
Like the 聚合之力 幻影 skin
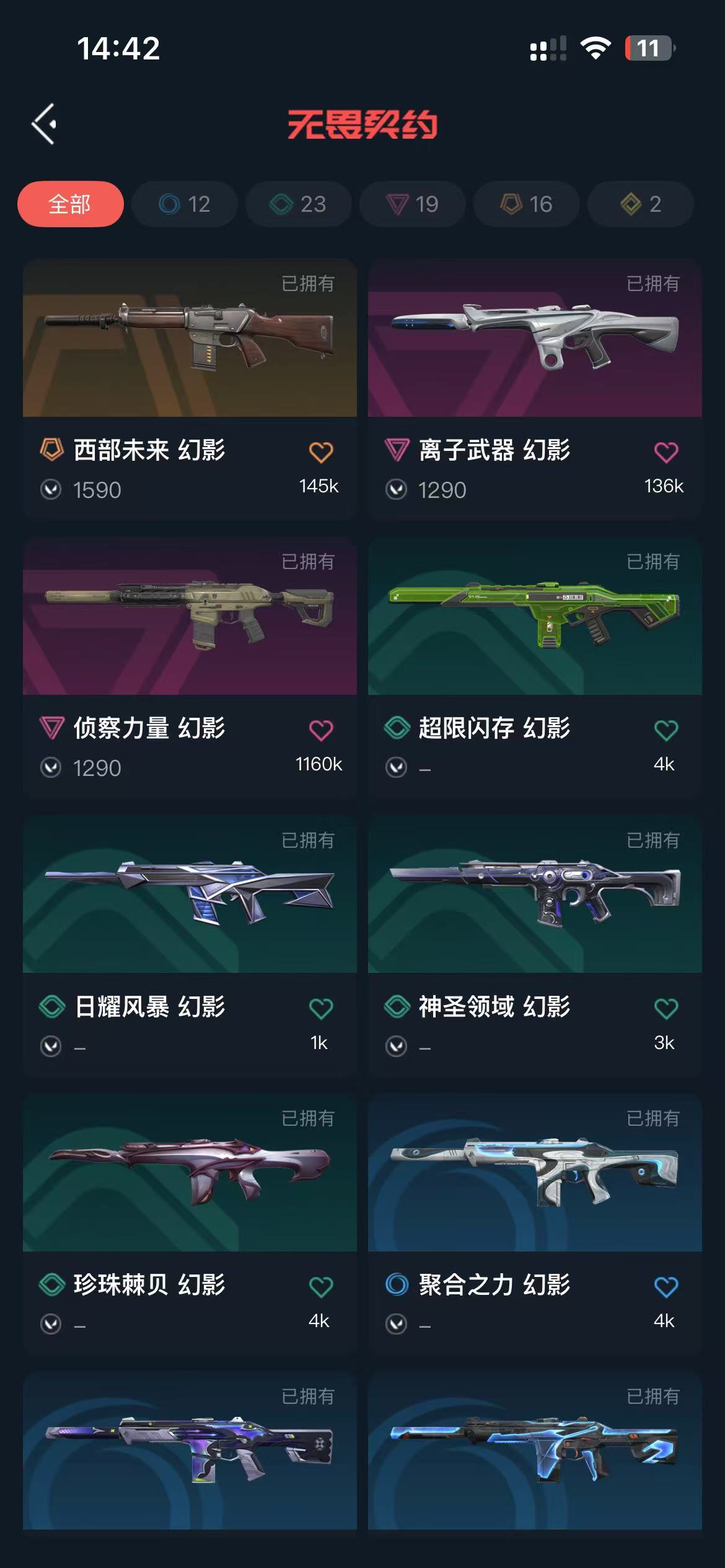point(666,1287)
